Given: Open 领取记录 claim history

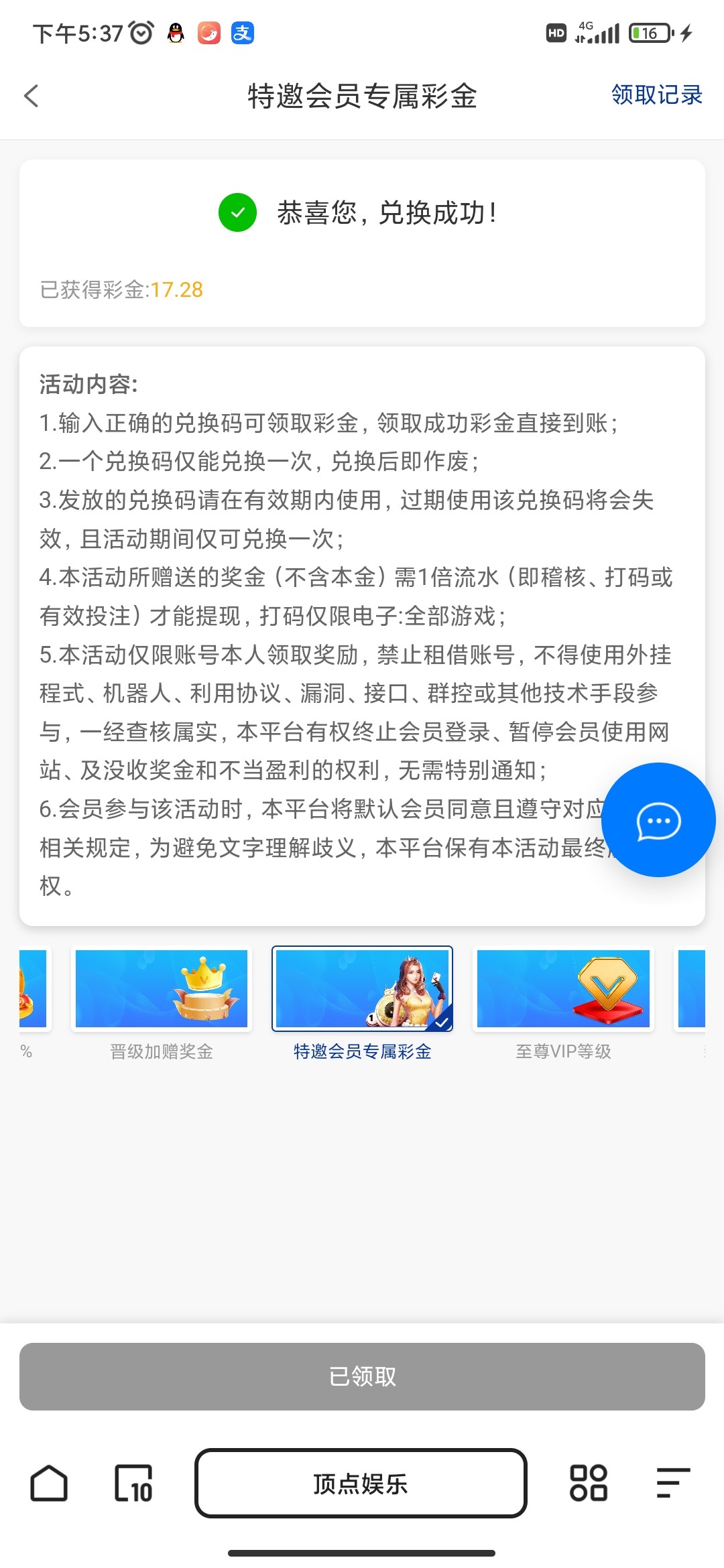Looking at the screenshot, I should [656, 95].
